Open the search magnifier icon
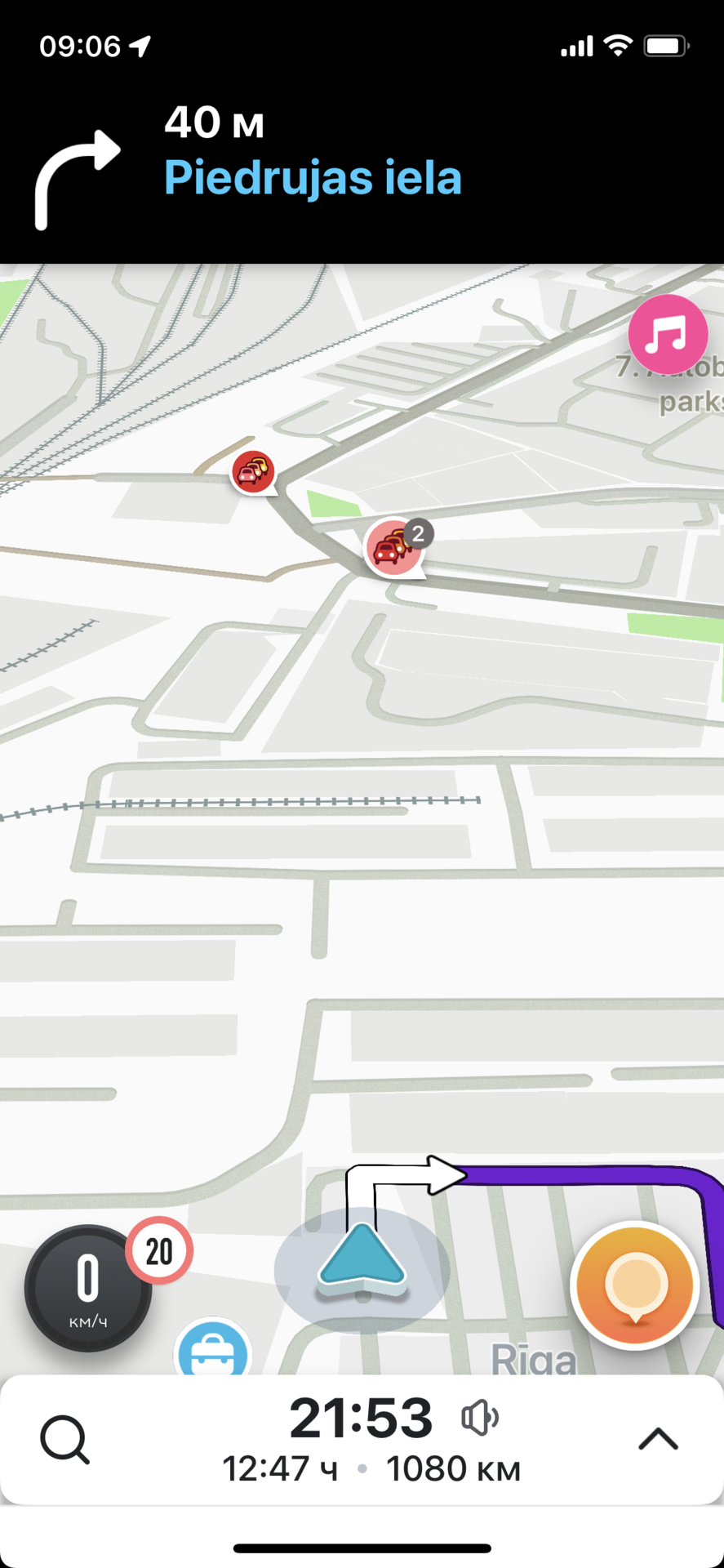Image resolution: width=724 pixels, height=1568 pixels. coord(65,1440)
